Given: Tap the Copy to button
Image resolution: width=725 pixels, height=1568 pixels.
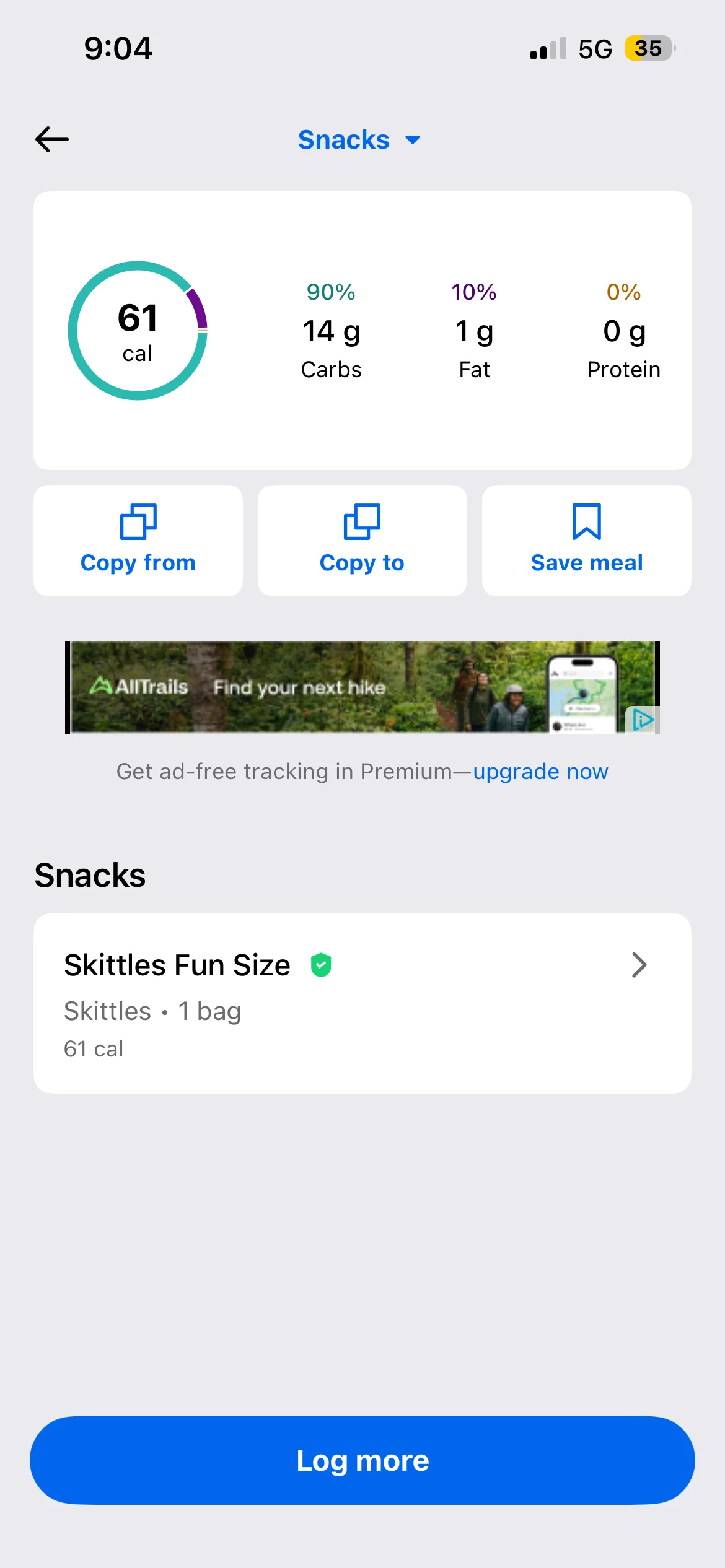Looking at the screenshot, I should (x=362, y=540).
